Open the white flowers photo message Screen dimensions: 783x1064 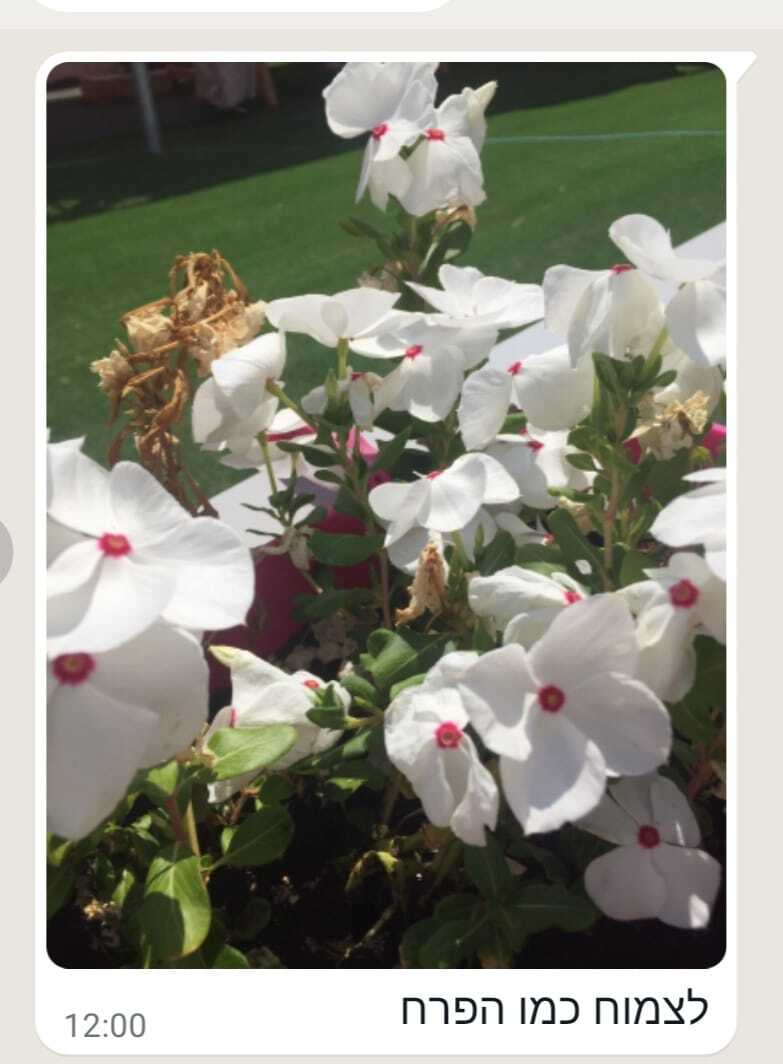point(386,515)
